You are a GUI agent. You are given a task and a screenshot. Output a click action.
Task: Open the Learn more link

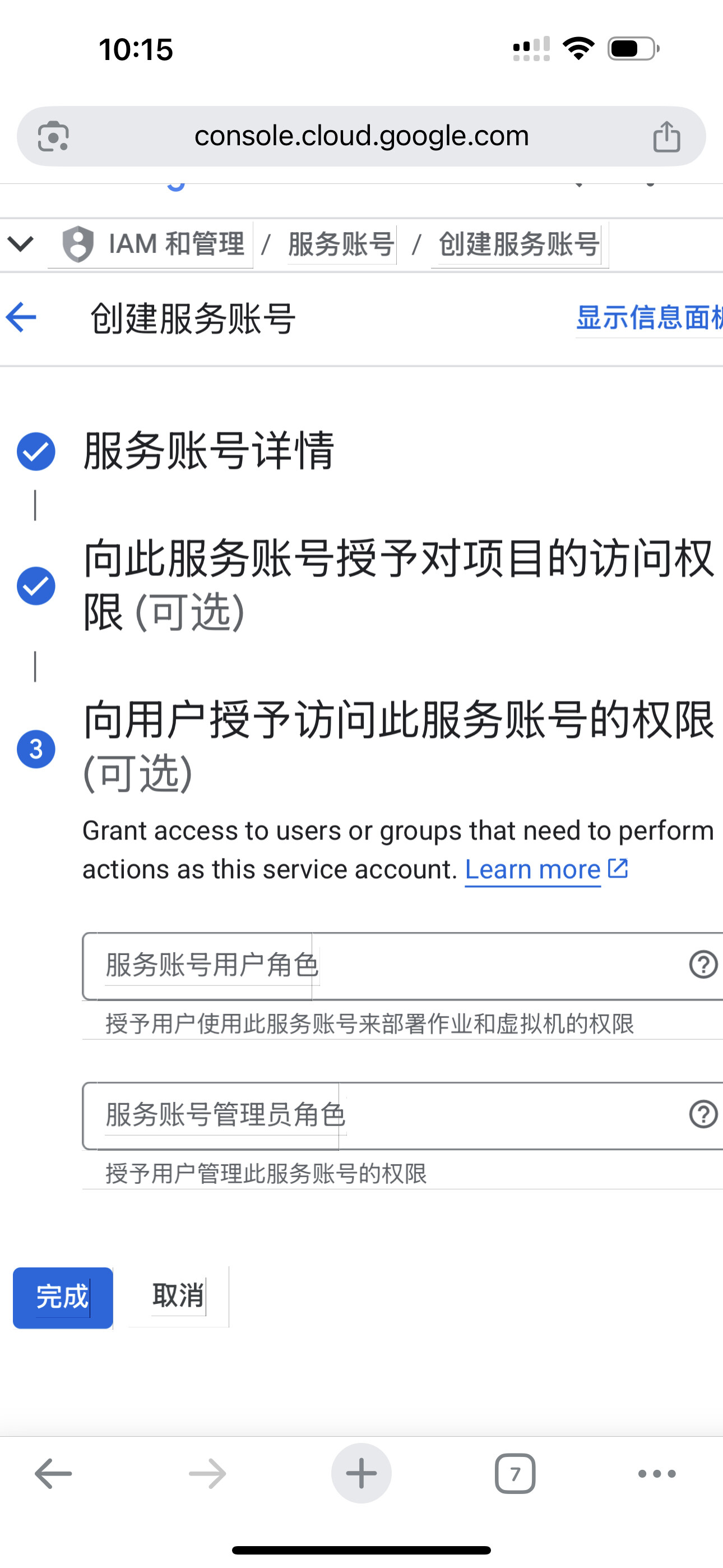(533, 869)
